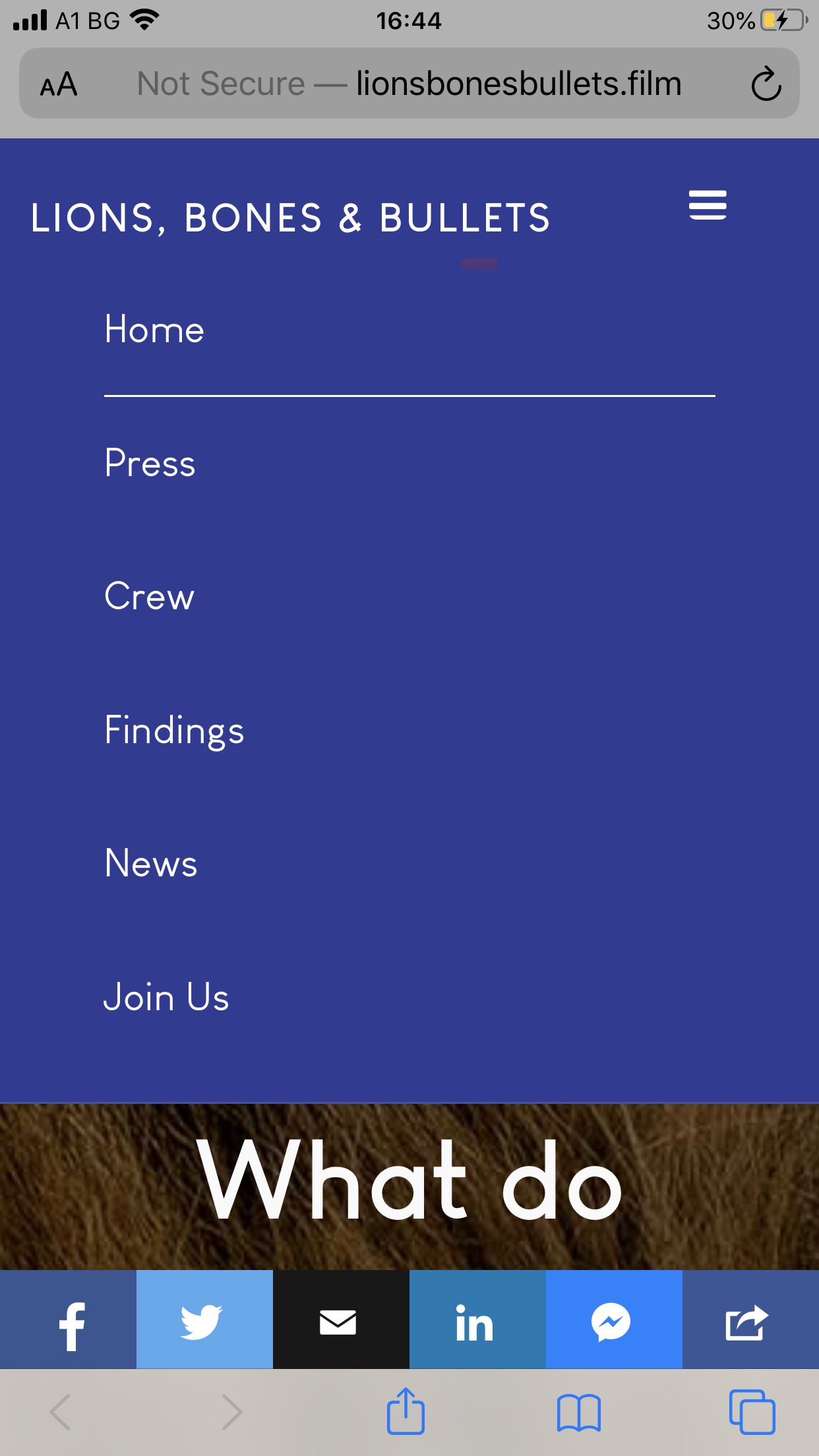Show all open Safari tabs
Screen dimensions: 819x1456
[752, 1412]
